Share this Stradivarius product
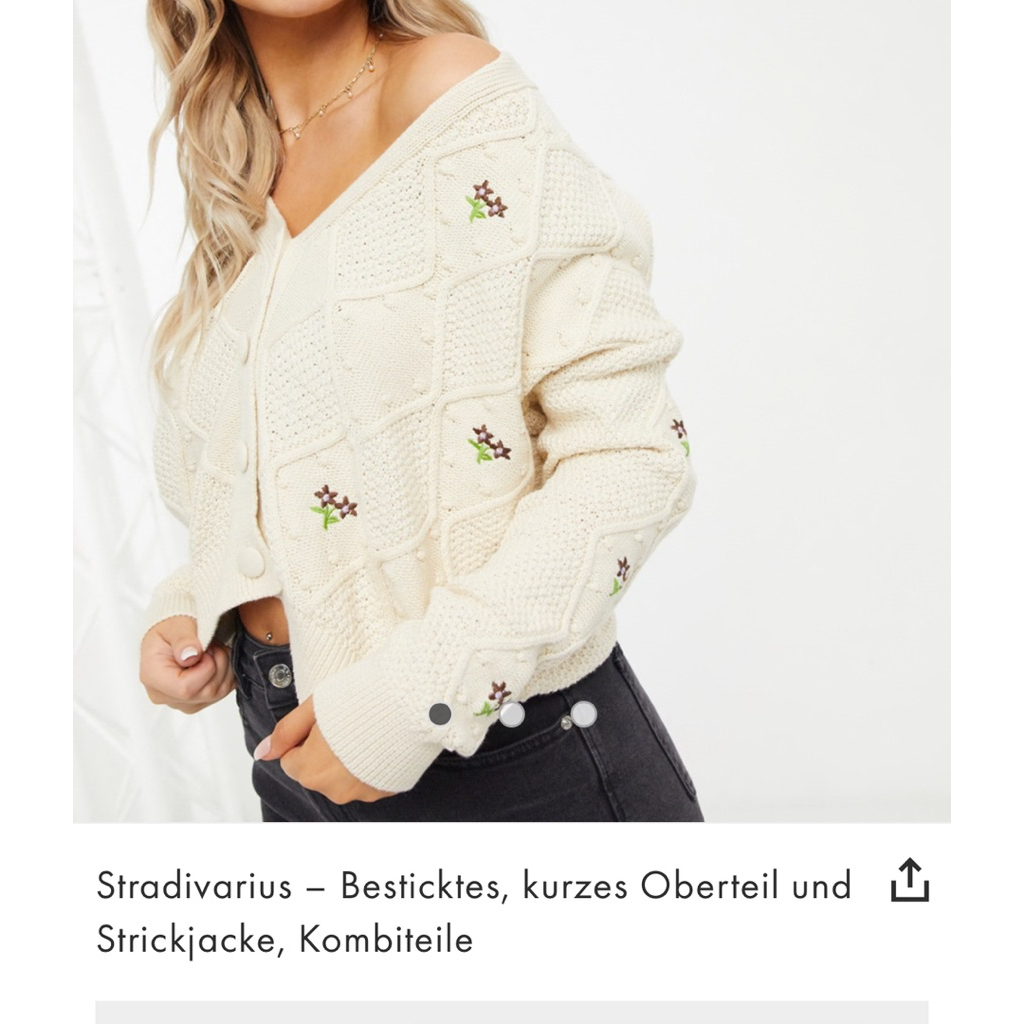Viewport: 1024px width, 1024px height. (909, 881)
